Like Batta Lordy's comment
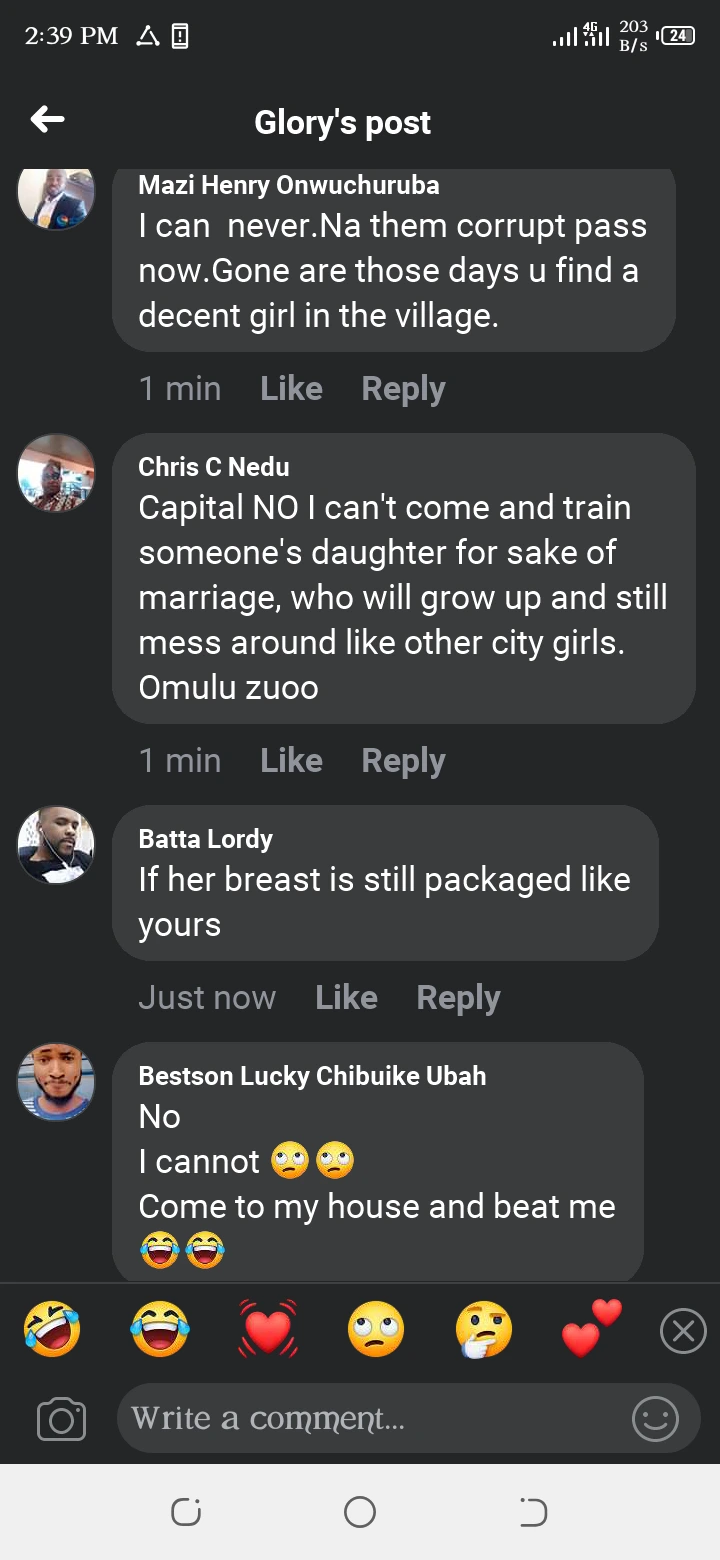Viewport: 720px width, 1560px height. [x=346, y=998]
